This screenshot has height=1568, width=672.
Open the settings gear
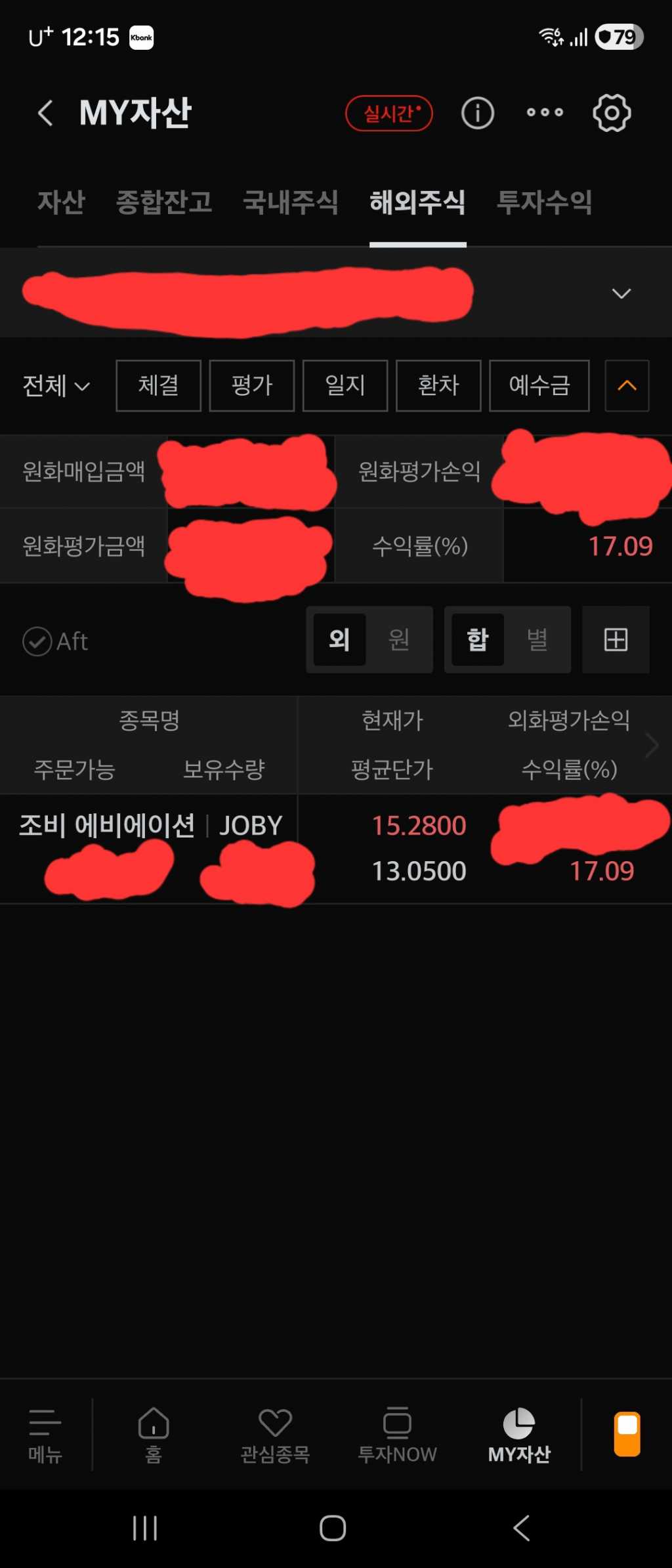pos(612,113)
